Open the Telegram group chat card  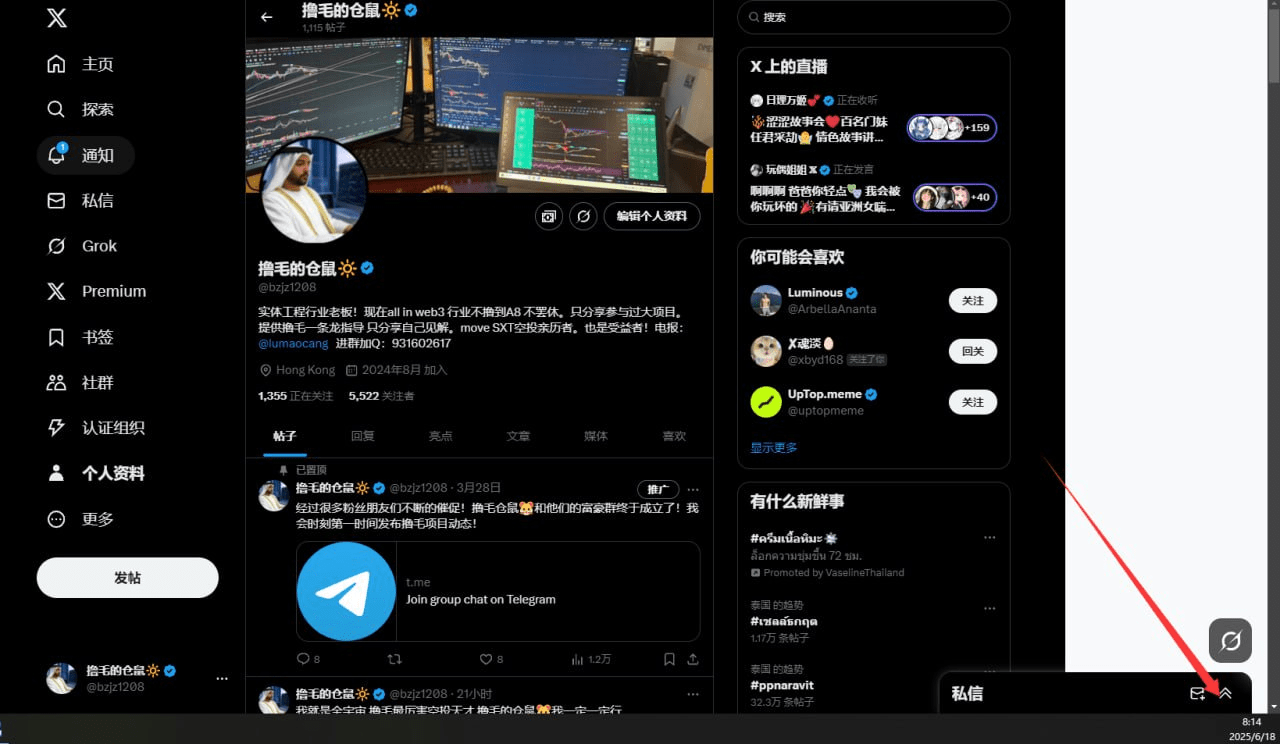click(x=498, y=591)
